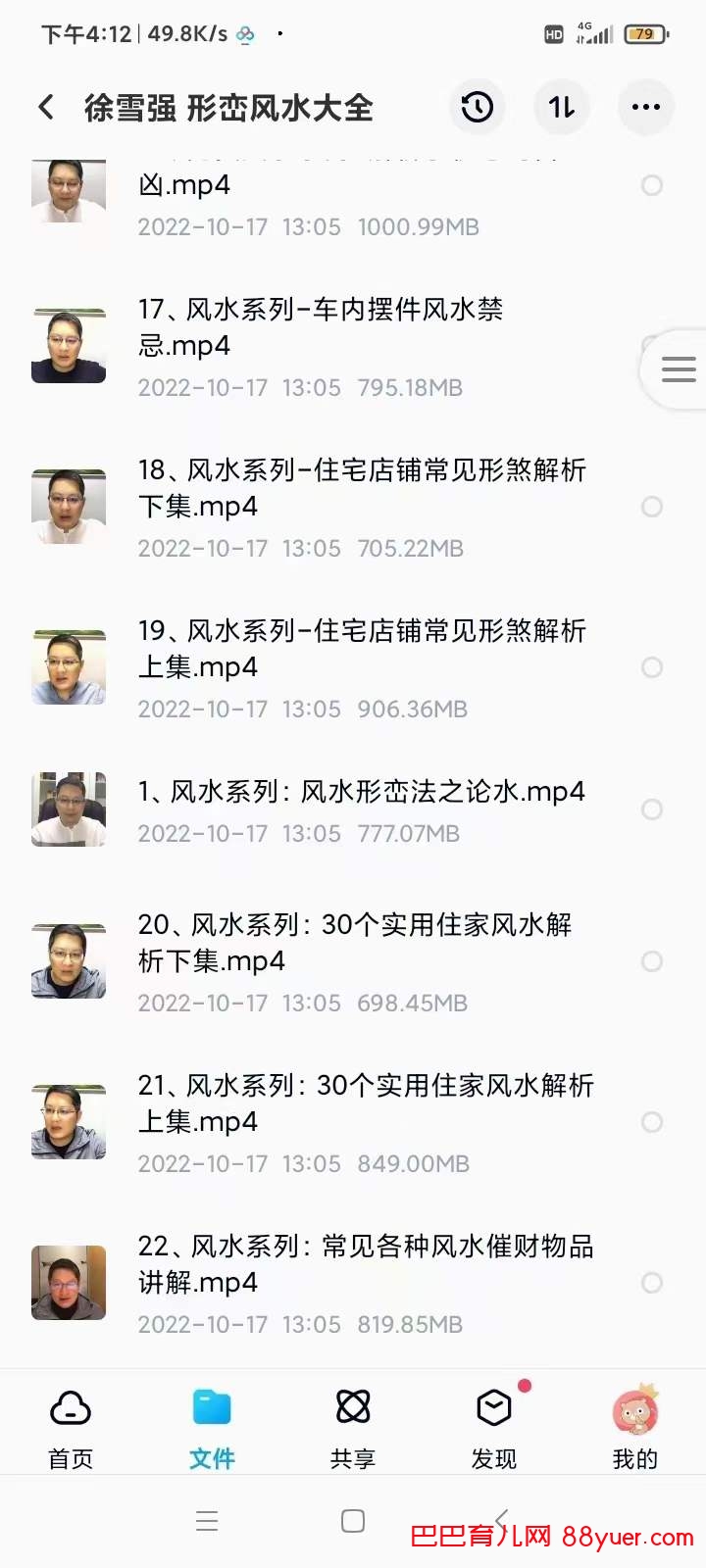Open the floating side menu handle
This screenshot has height=1568, width=706.
pyautogui.click(x=678, y=369)
